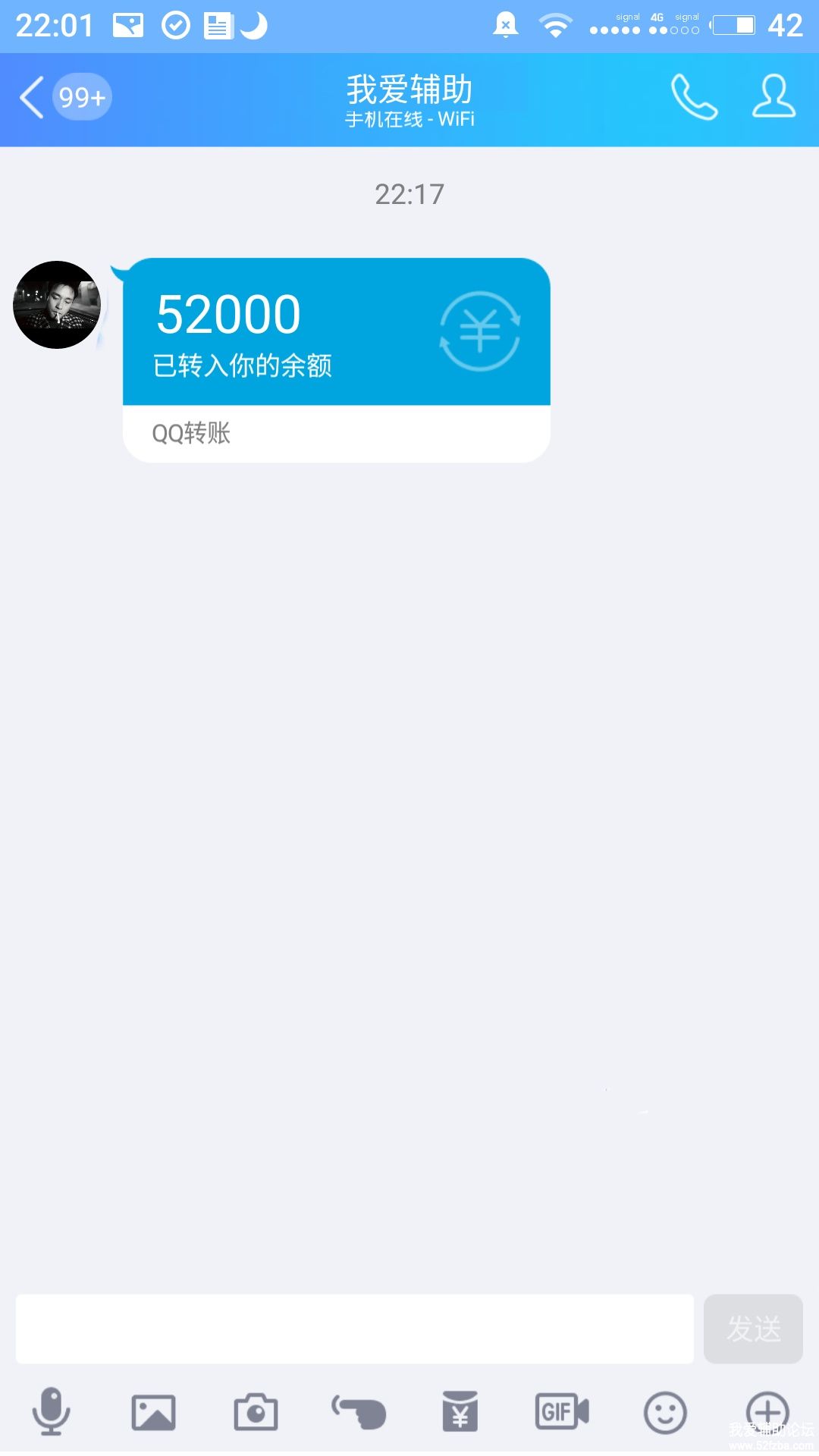
Task: Go back to the message list
Action: (33, 97)
